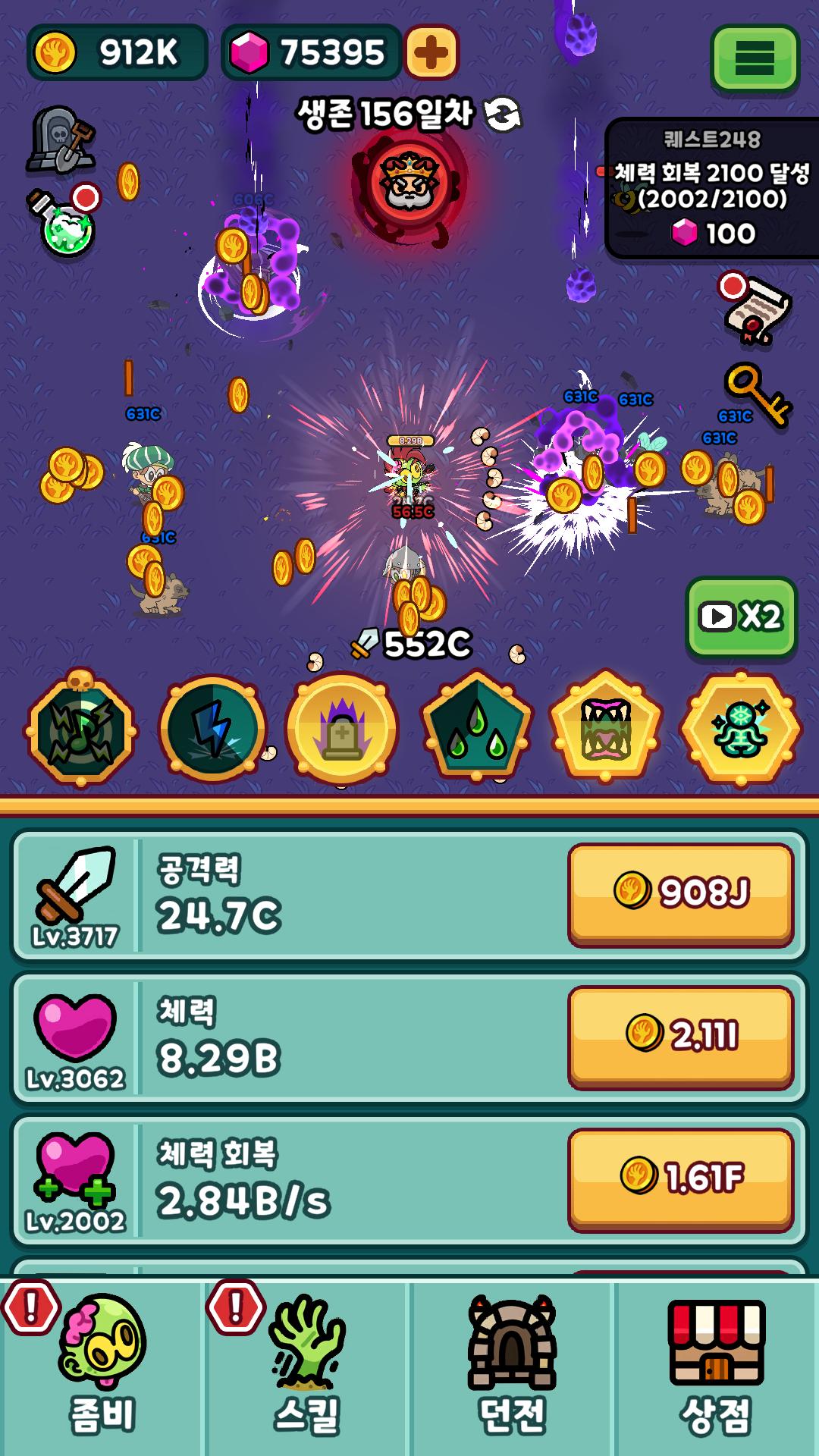Viewport: 819px width, 1456px height.
Task: Use the green meditating zombie skill
Action: coord(741,729)
